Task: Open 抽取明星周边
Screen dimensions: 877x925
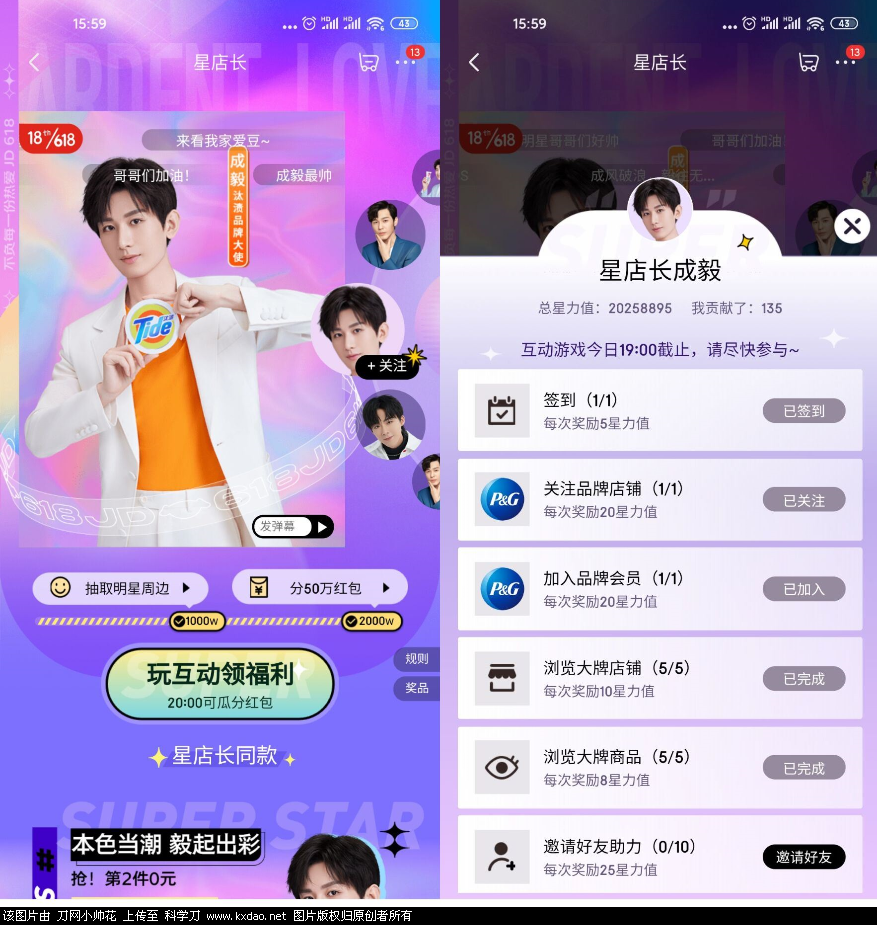Action: [120, 588]
